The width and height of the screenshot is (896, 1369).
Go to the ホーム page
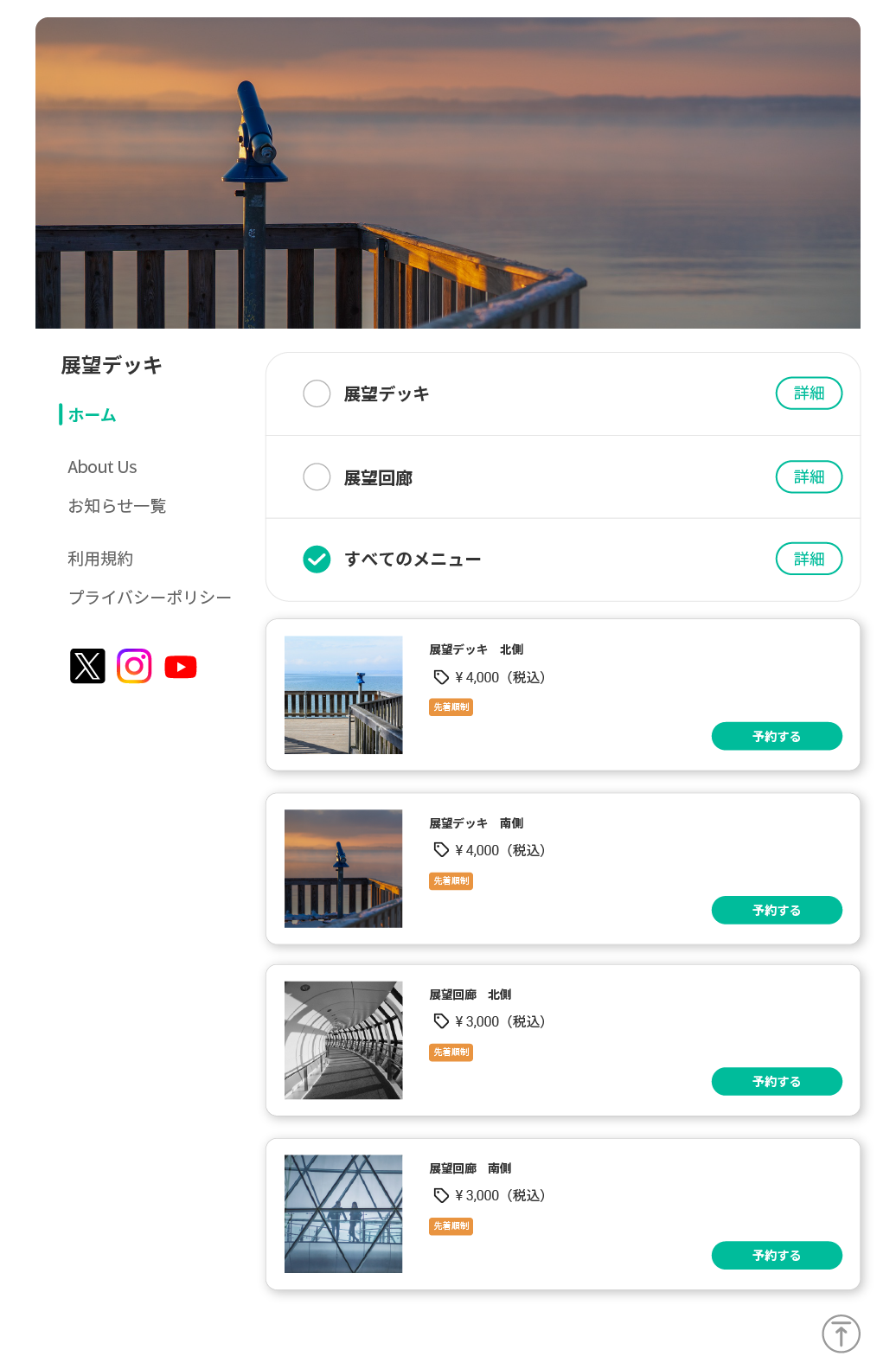[x=92, y=415]
